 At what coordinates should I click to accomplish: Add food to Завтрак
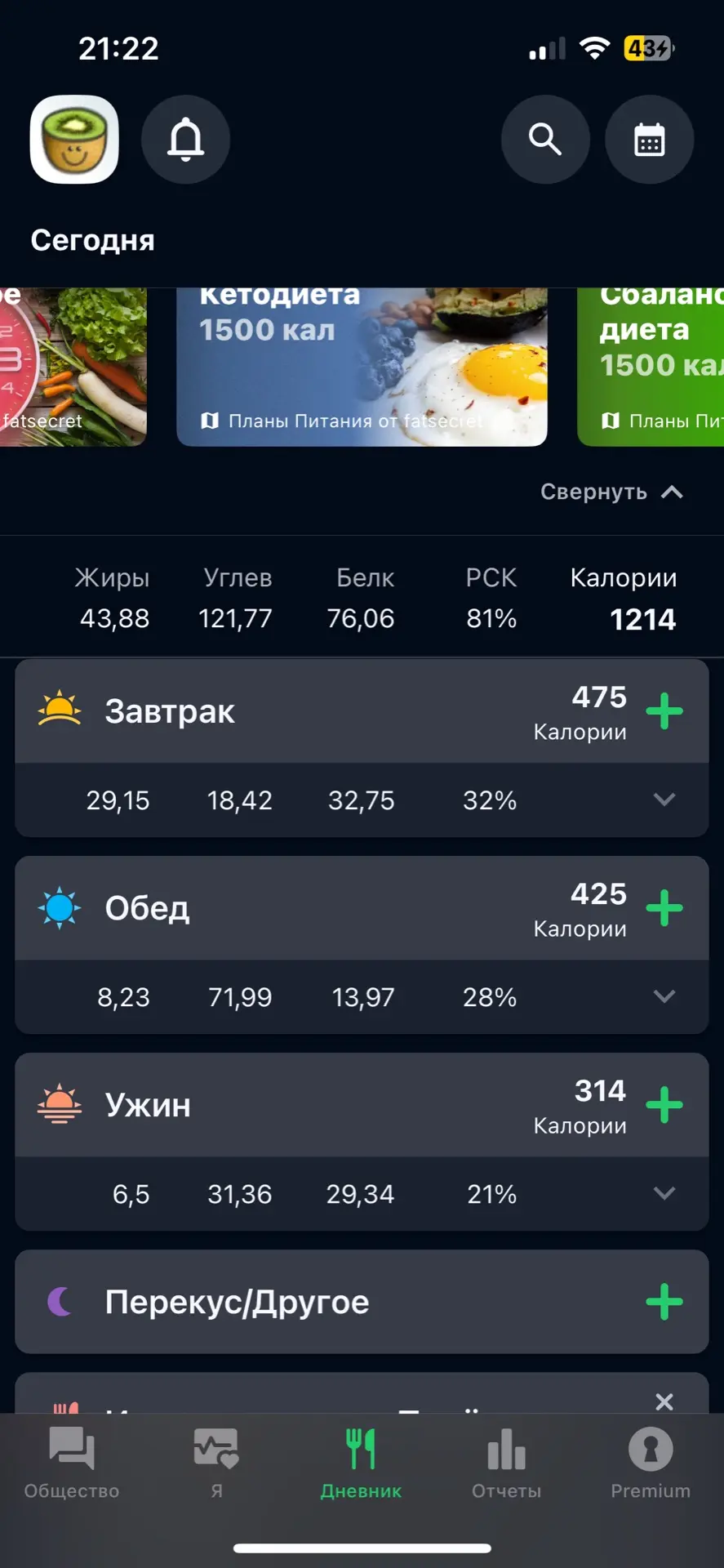click(664, 710)
